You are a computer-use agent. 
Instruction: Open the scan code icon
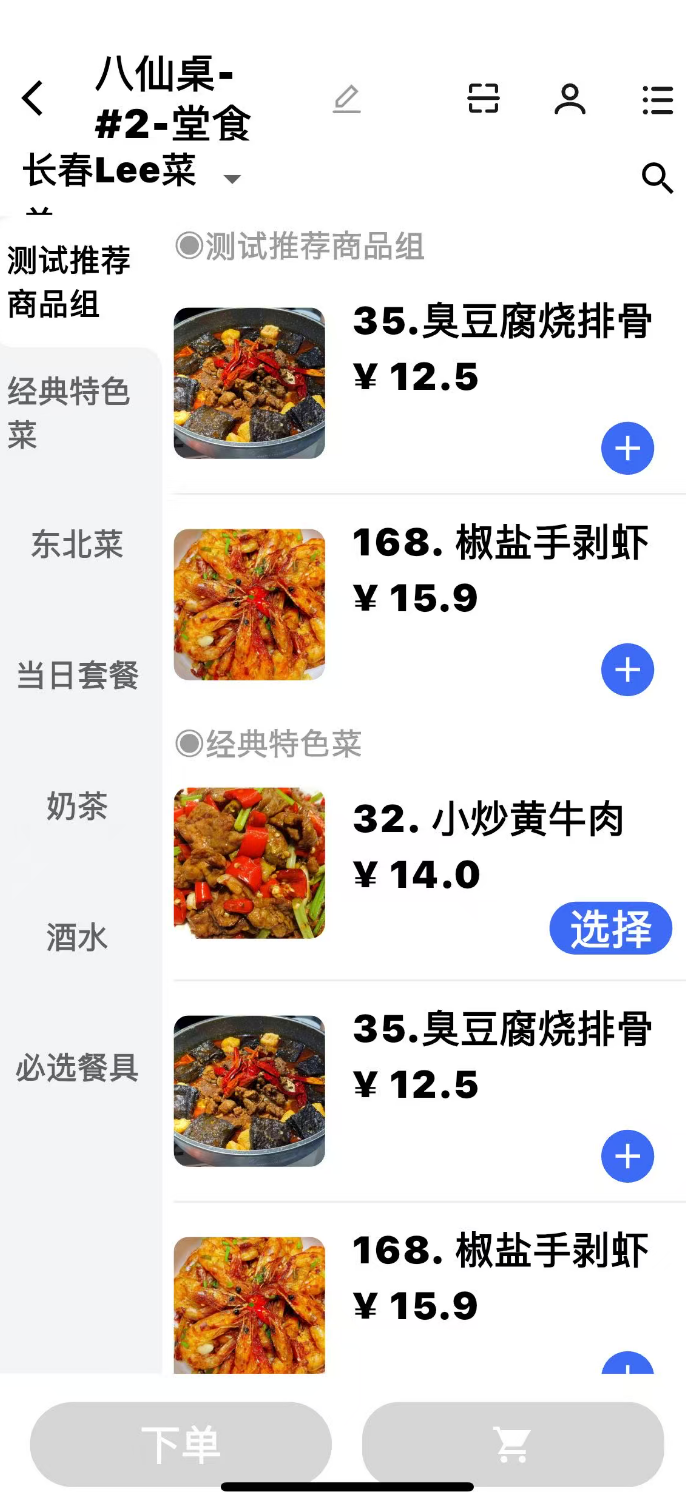[x=483, y=99]
